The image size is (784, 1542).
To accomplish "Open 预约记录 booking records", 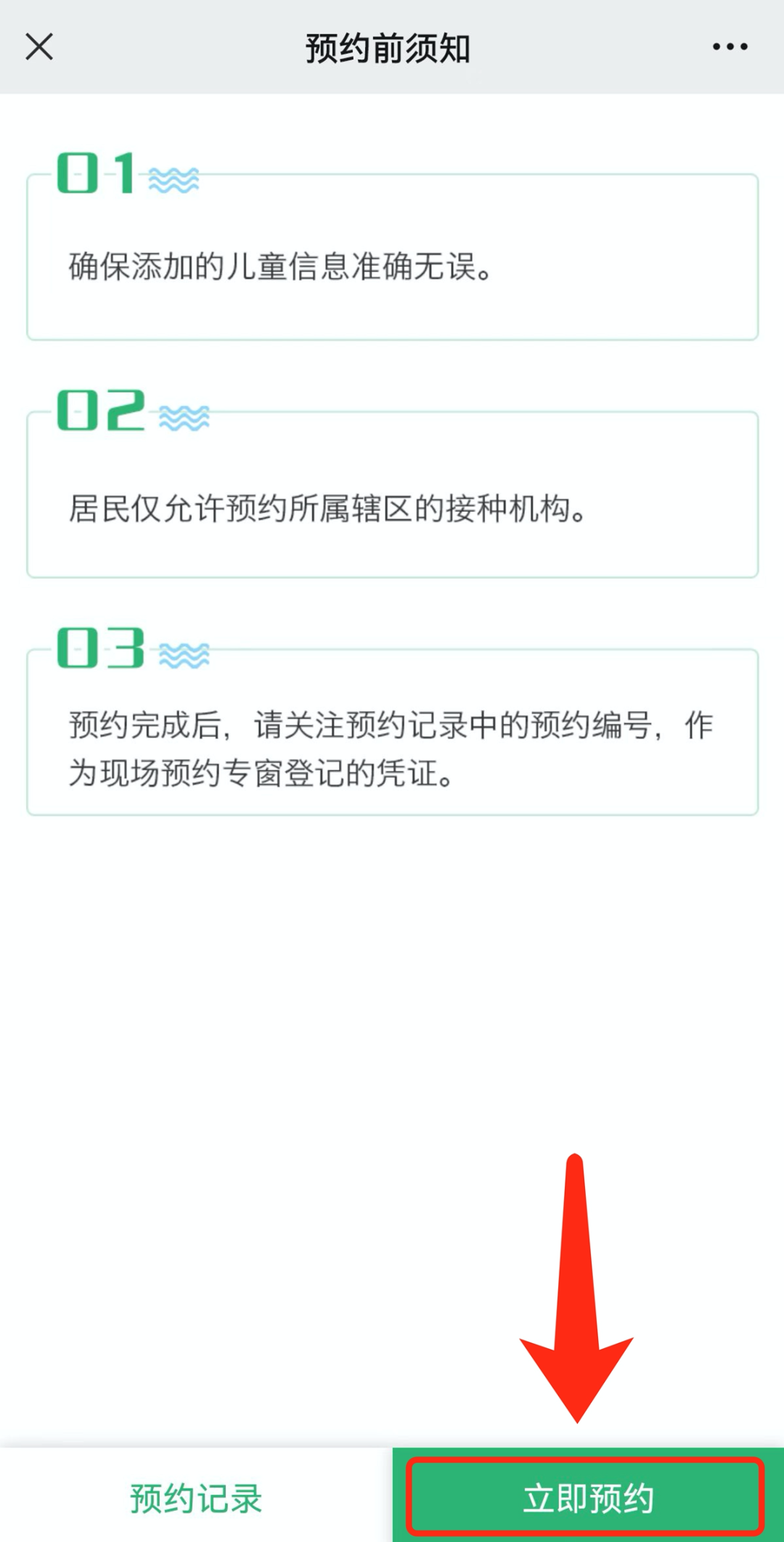I will [196, 1498].
